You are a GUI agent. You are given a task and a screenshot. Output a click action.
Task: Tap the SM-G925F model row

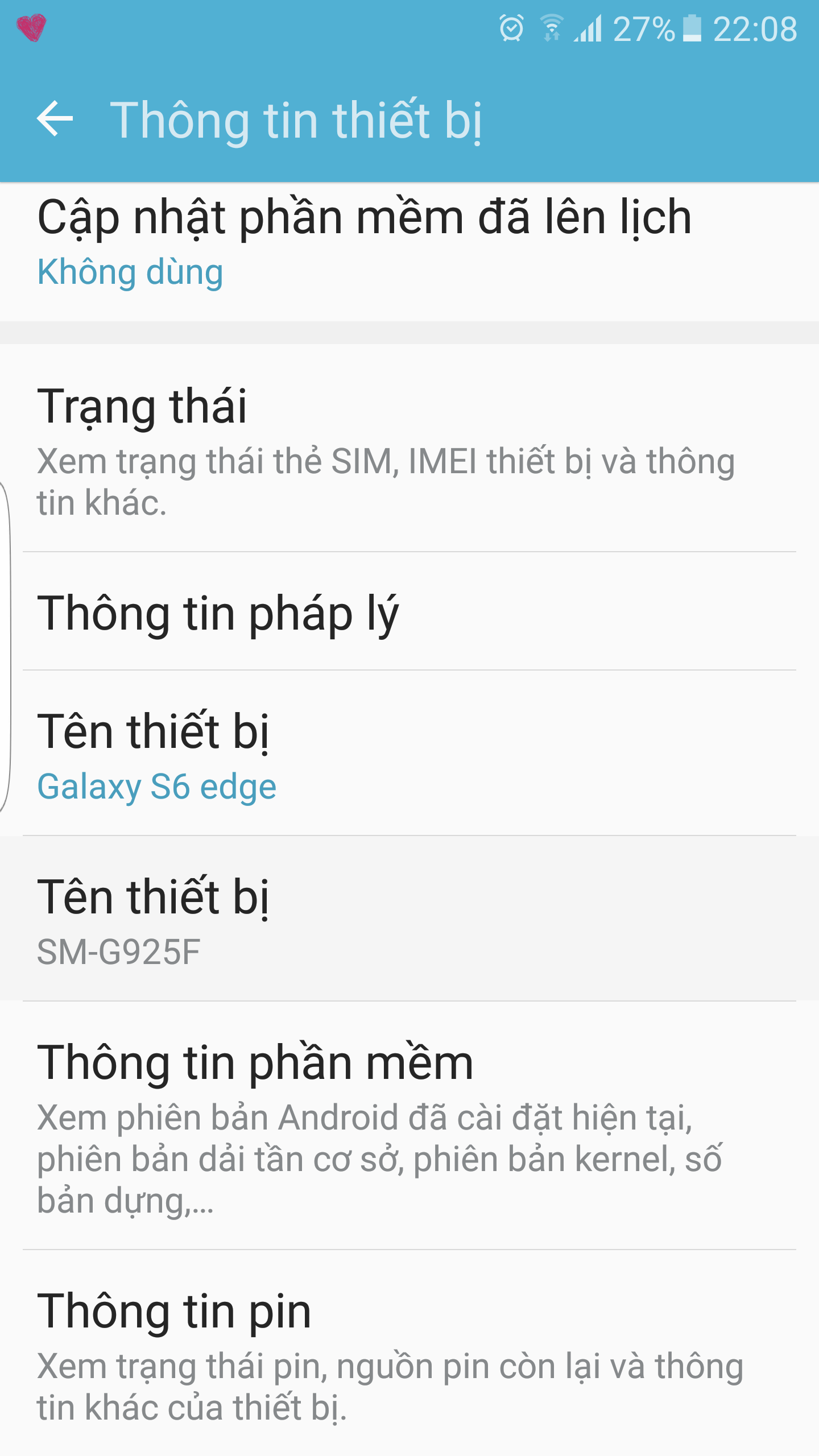(409, 919)
